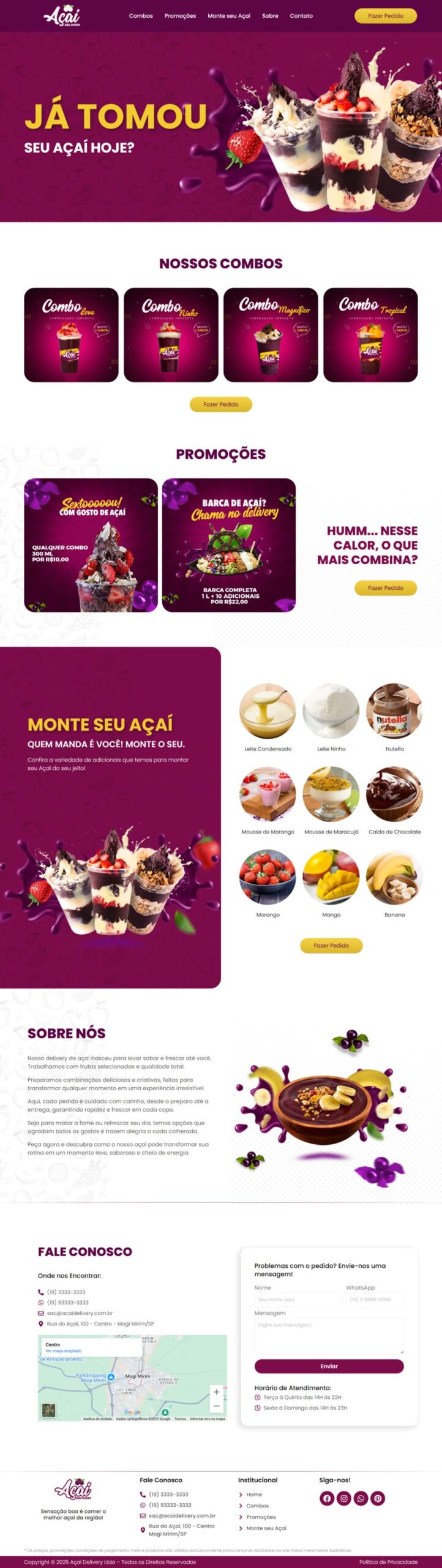
Task: Open the Pinterest icon in the footer
Action: click(x=378, y=1498)
